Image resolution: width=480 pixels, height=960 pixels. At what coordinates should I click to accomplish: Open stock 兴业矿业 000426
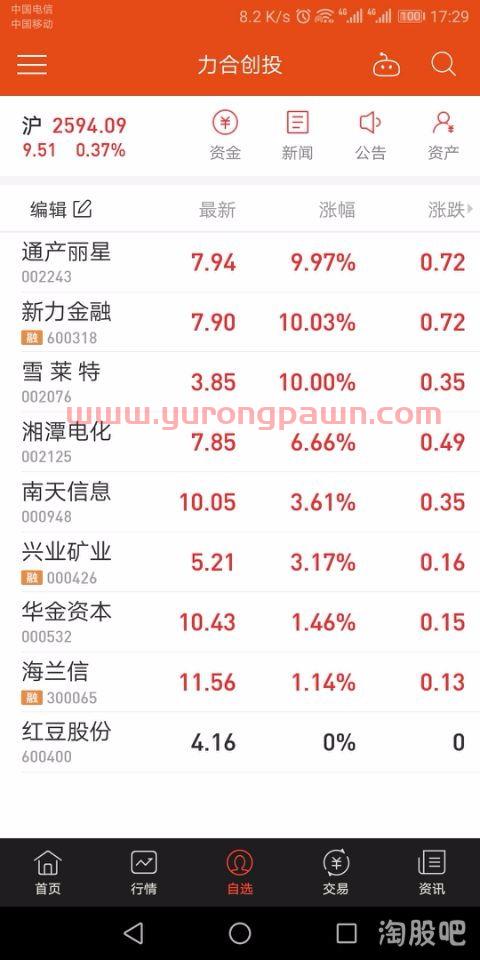coord(240,563)
